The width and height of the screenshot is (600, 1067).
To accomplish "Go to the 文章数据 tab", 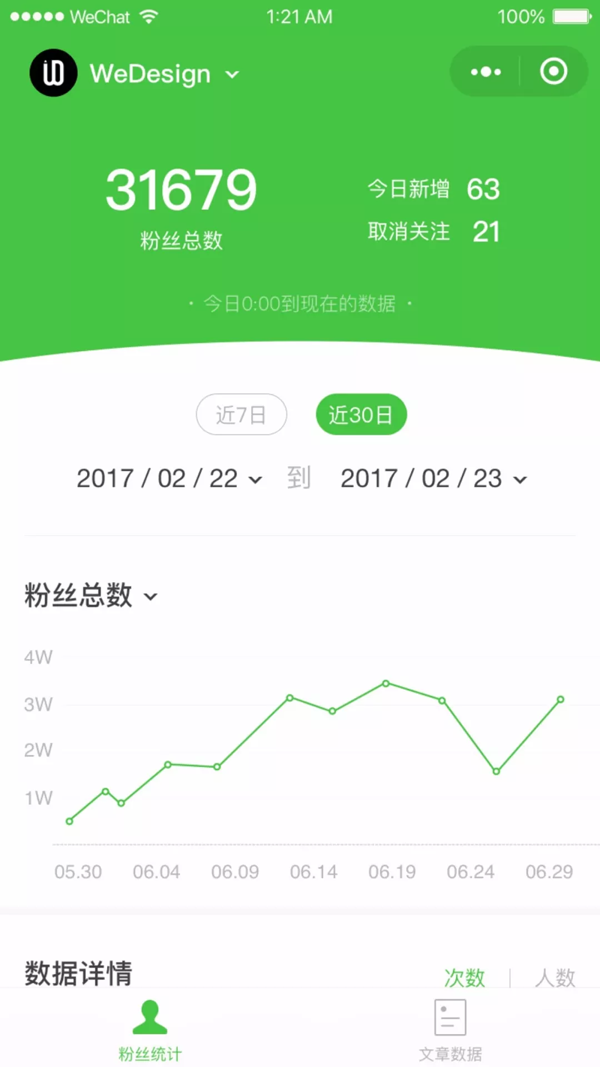I will (450, 1030).
